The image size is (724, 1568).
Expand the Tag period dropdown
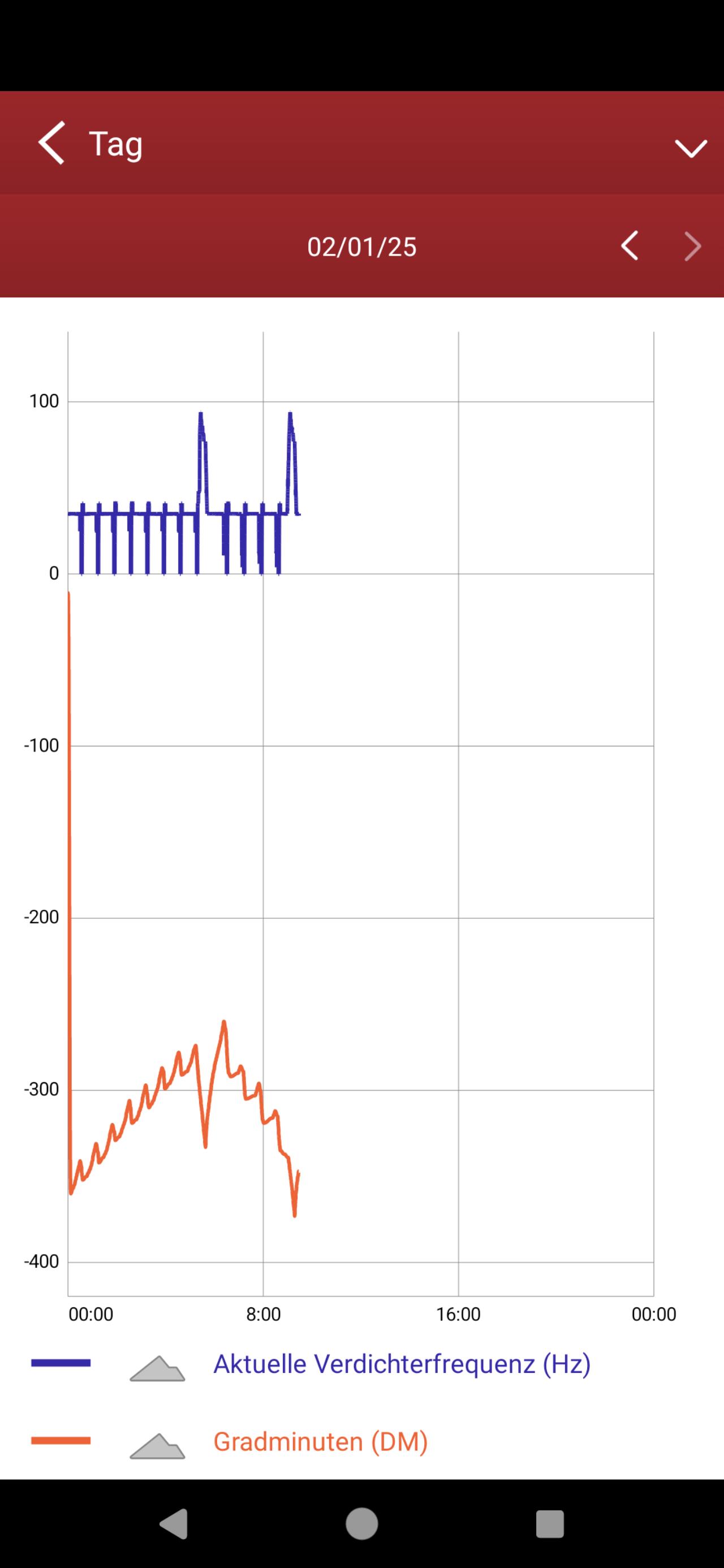691,148
